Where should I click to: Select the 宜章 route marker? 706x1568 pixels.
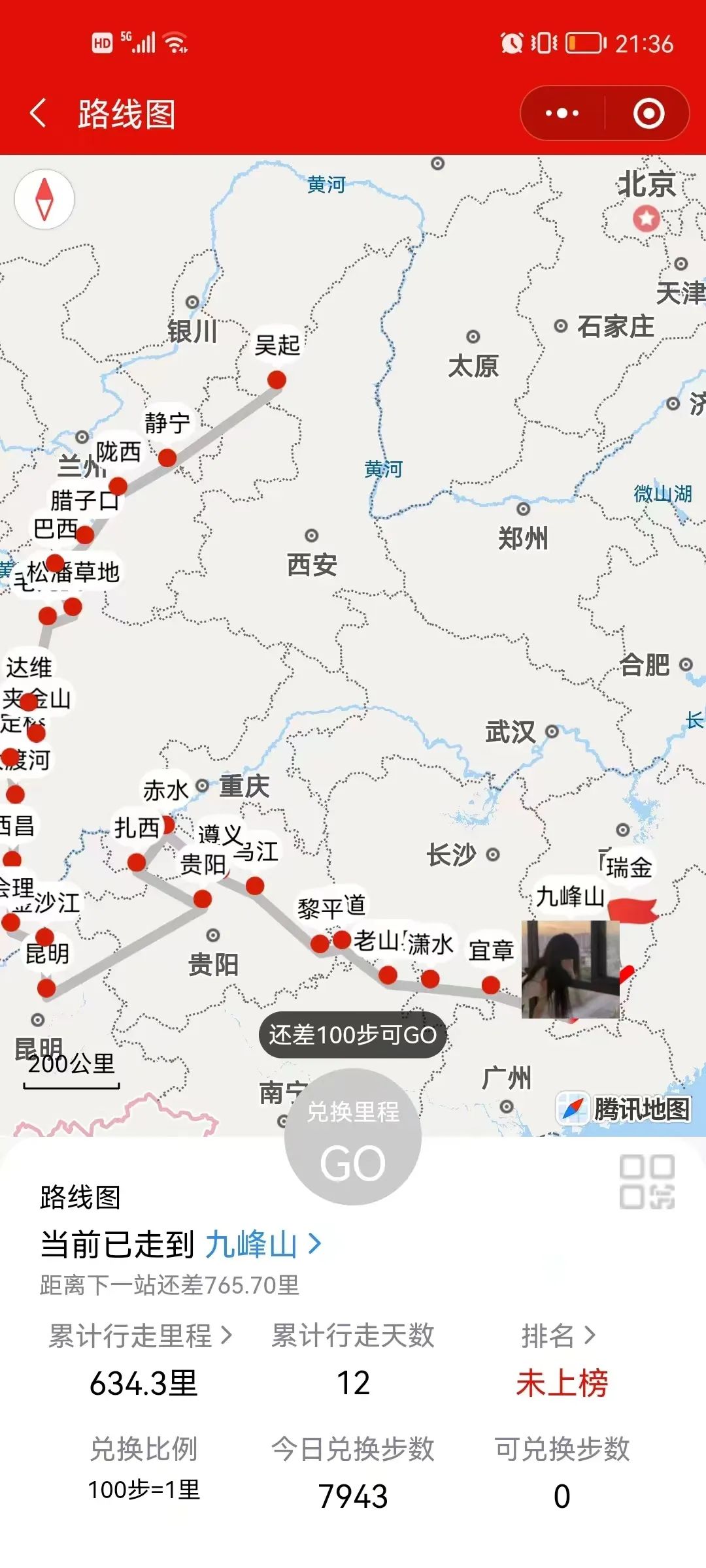[491, 985]
